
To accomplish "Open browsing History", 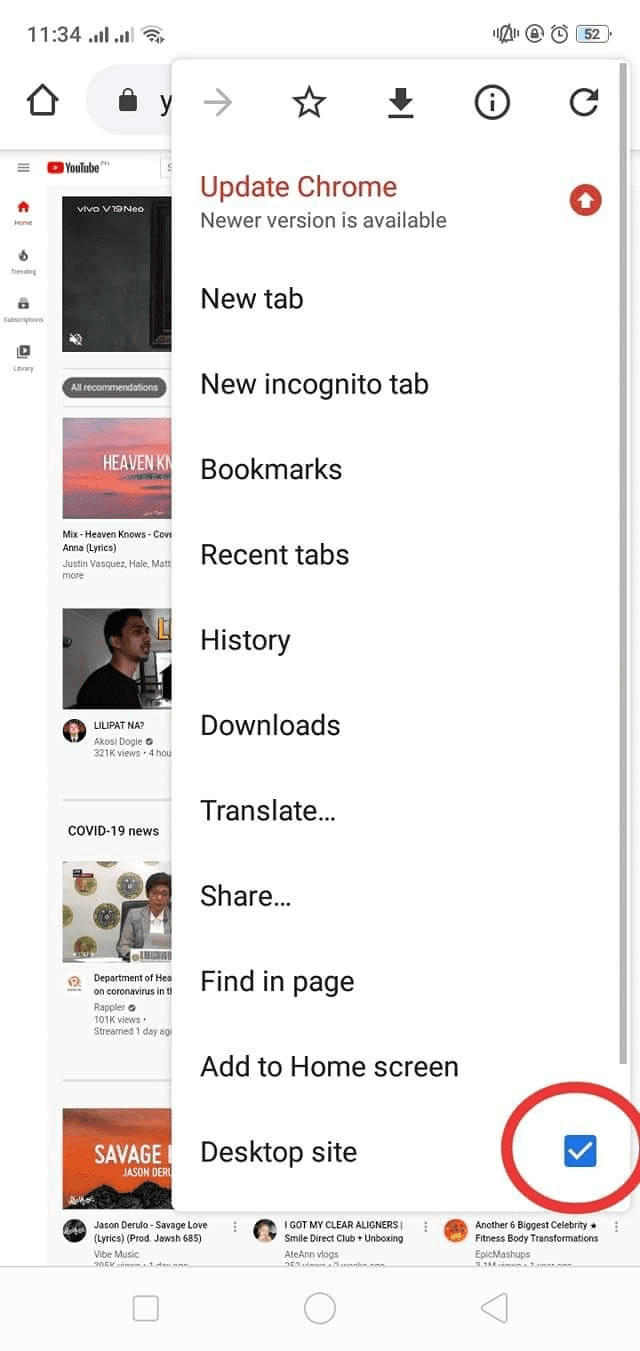I will [x=245, y=640].
